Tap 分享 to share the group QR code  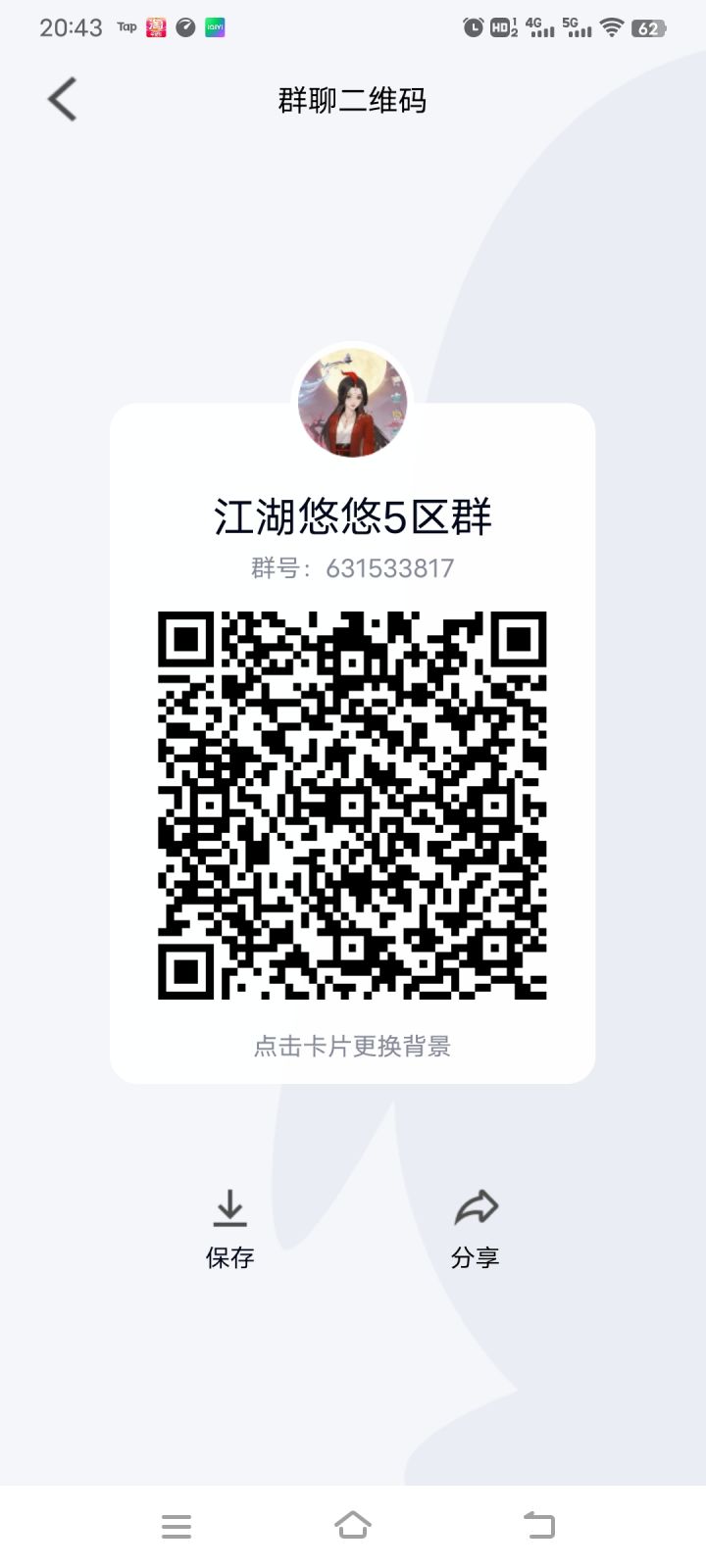(x=477, y=1257)
